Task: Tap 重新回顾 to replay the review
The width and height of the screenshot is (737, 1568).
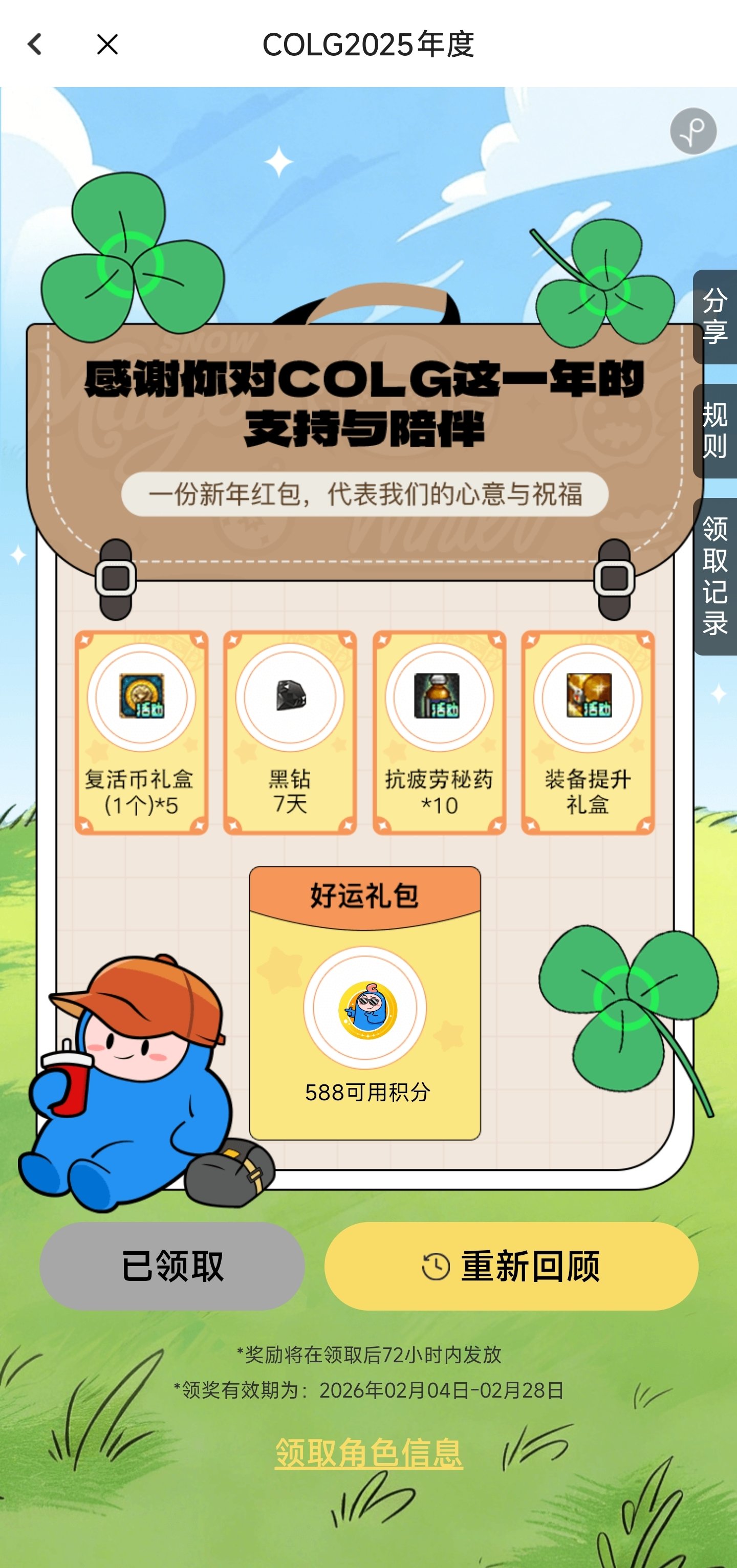Action: coord(511,1266)
